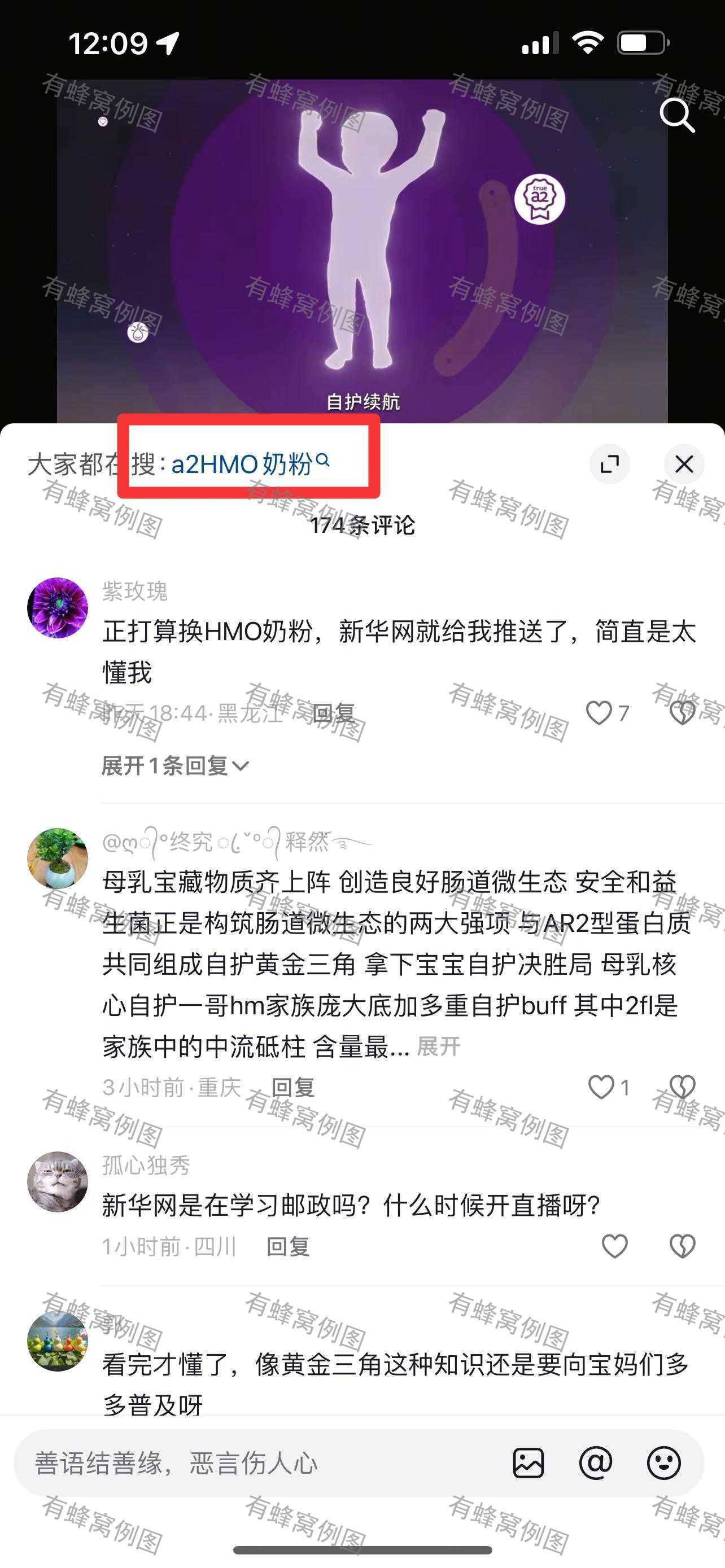Reply to 孤心独秀's comment
Screen dimensions: 725x1568
288,1247
